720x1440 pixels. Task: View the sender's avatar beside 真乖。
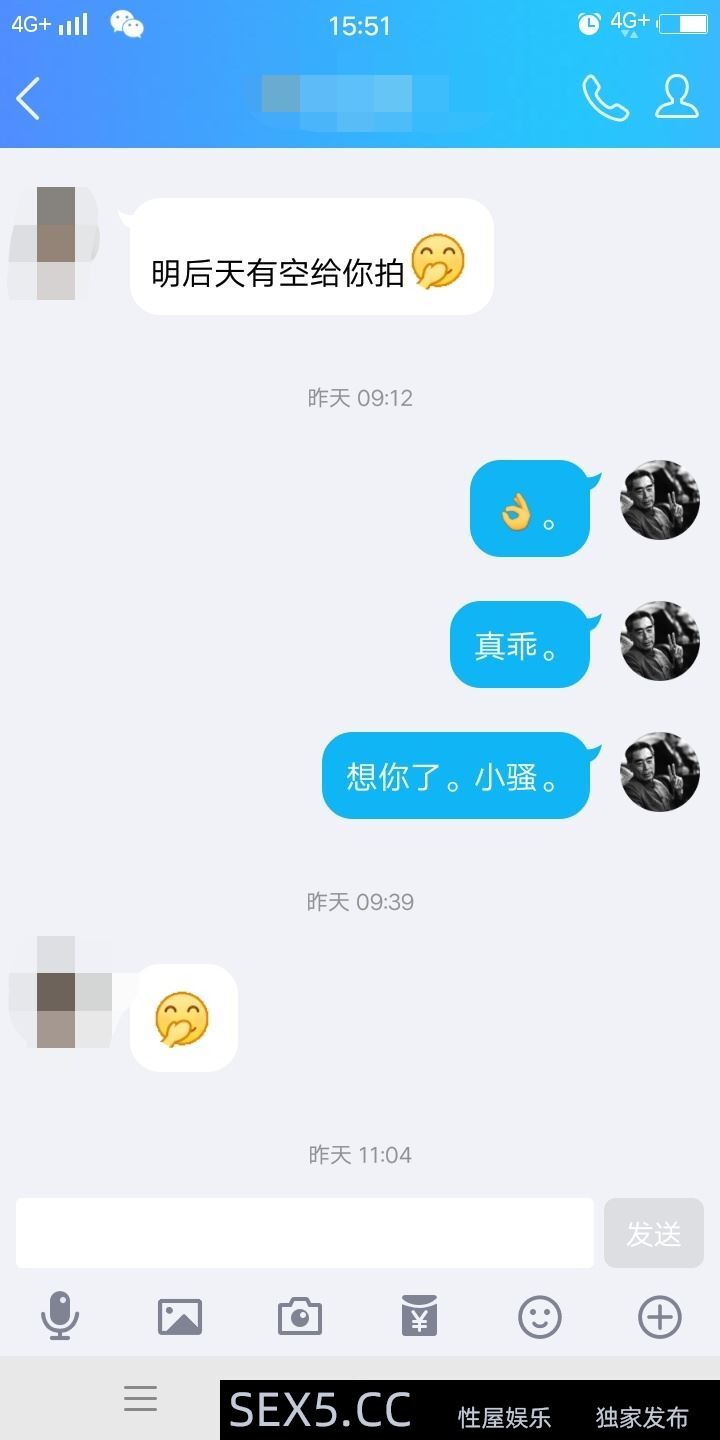tap(660, 642)
